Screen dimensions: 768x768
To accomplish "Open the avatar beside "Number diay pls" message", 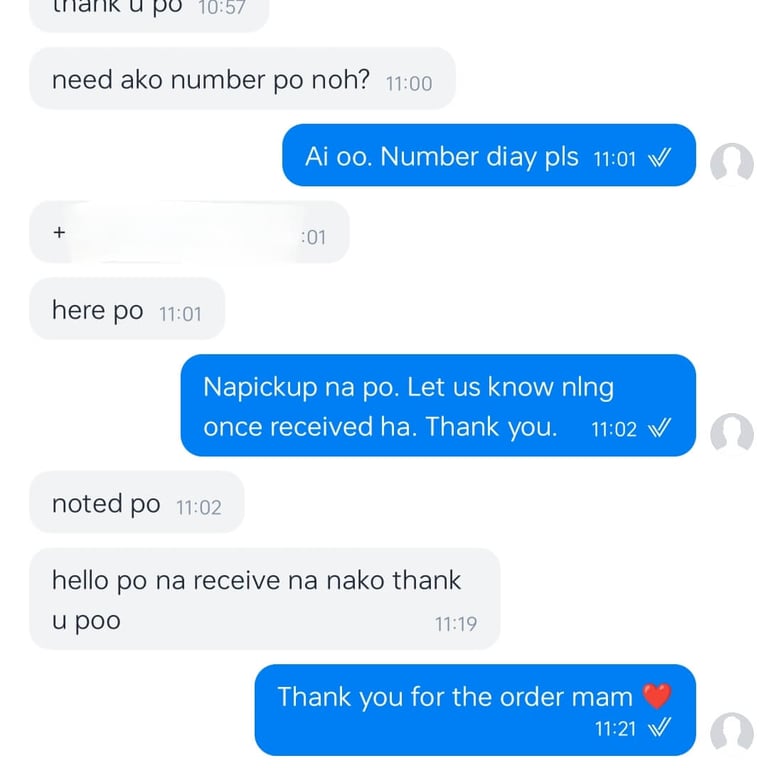I will (731, 163).
